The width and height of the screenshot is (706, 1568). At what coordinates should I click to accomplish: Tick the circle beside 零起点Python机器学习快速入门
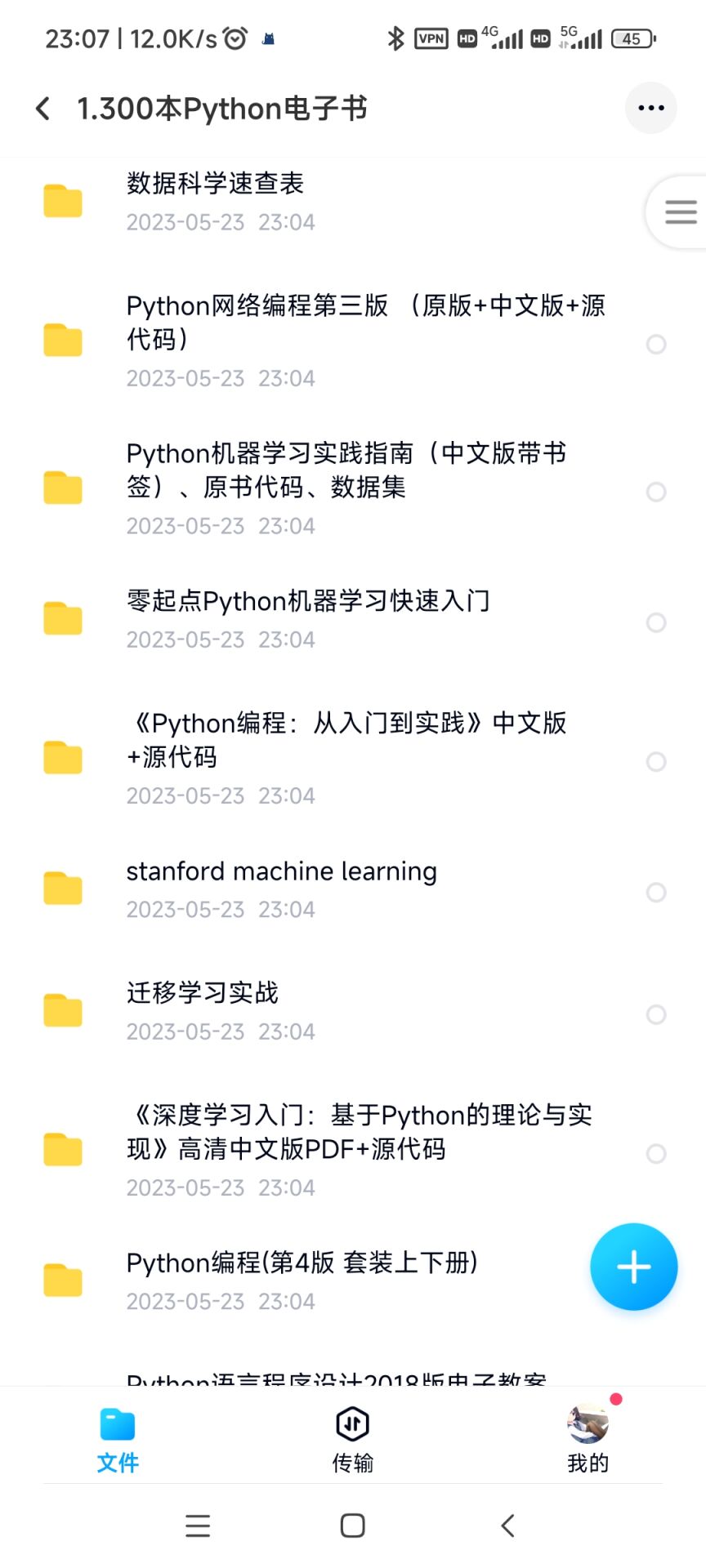tap(656, 623)
